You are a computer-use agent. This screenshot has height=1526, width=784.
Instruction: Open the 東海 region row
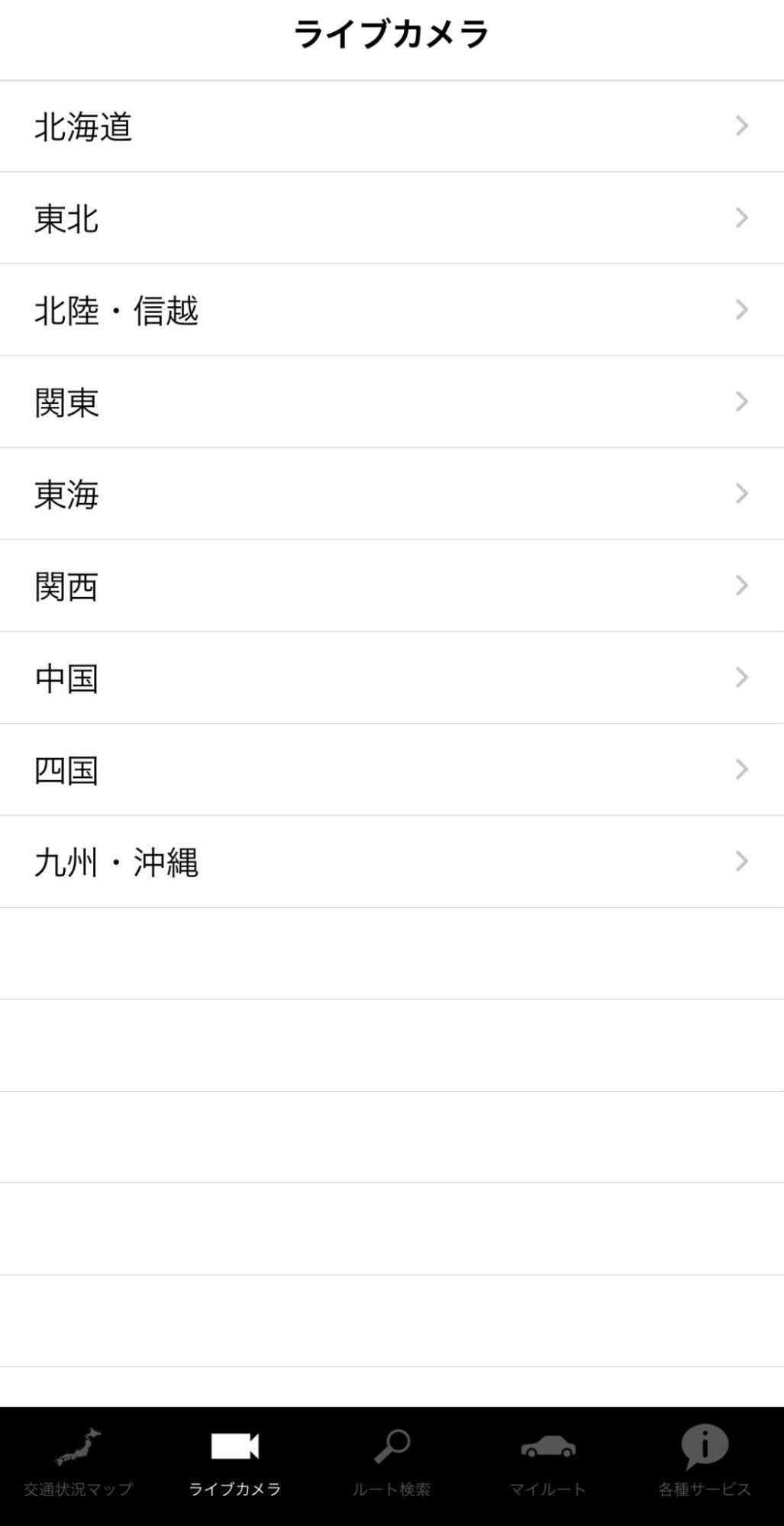point(392,494)
